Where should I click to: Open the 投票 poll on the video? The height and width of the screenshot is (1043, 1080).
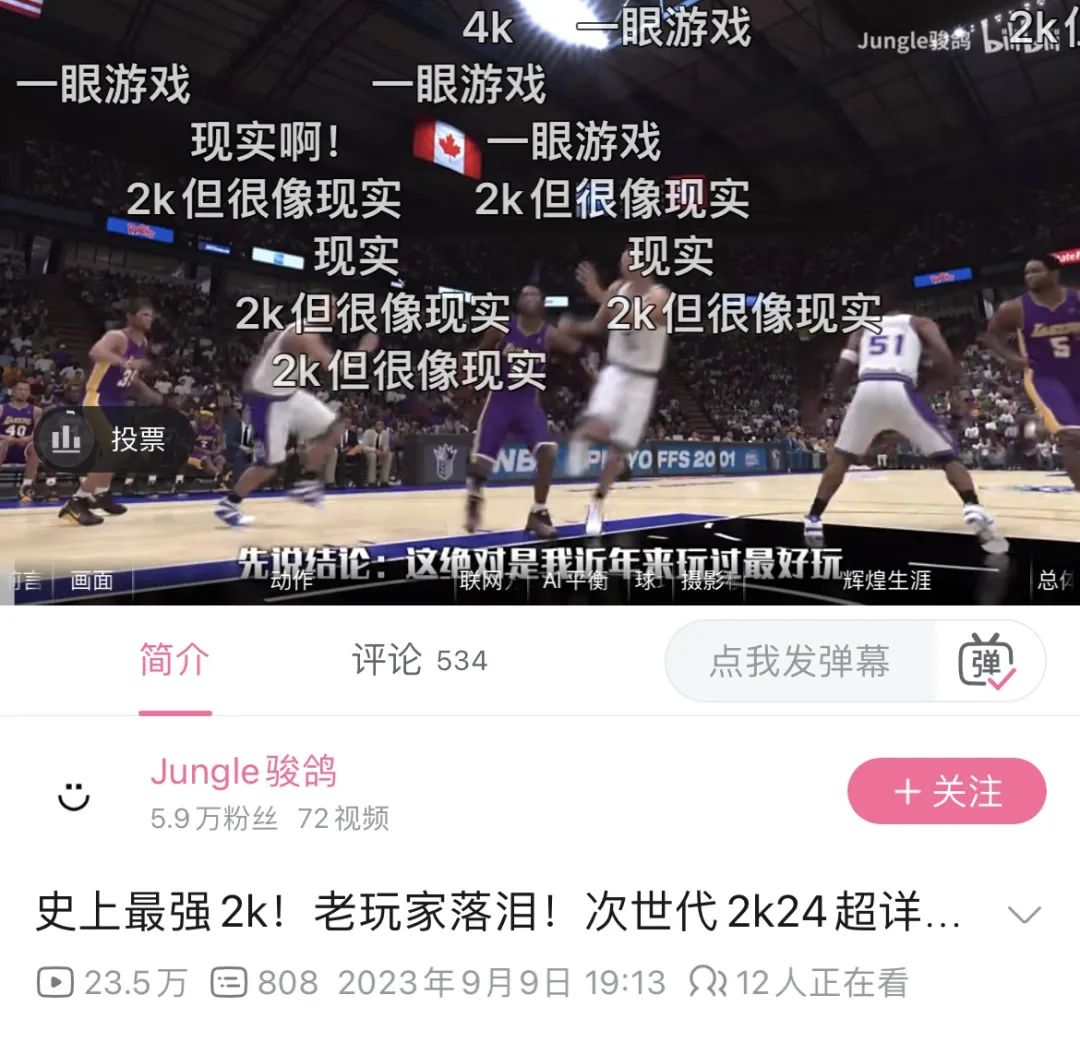click(x=112, y=439)
